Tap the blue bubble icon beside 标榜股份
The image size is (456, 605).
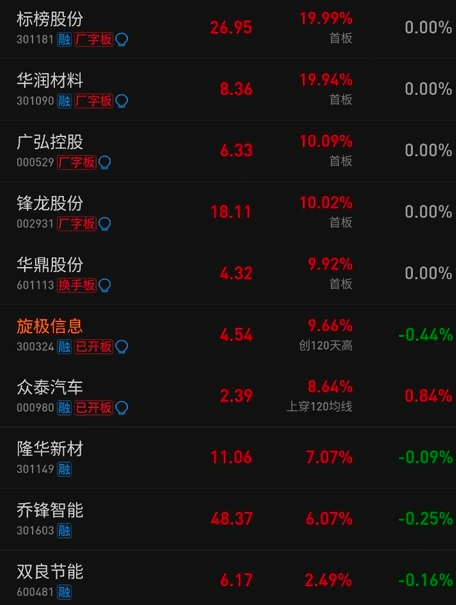point(122,40)
